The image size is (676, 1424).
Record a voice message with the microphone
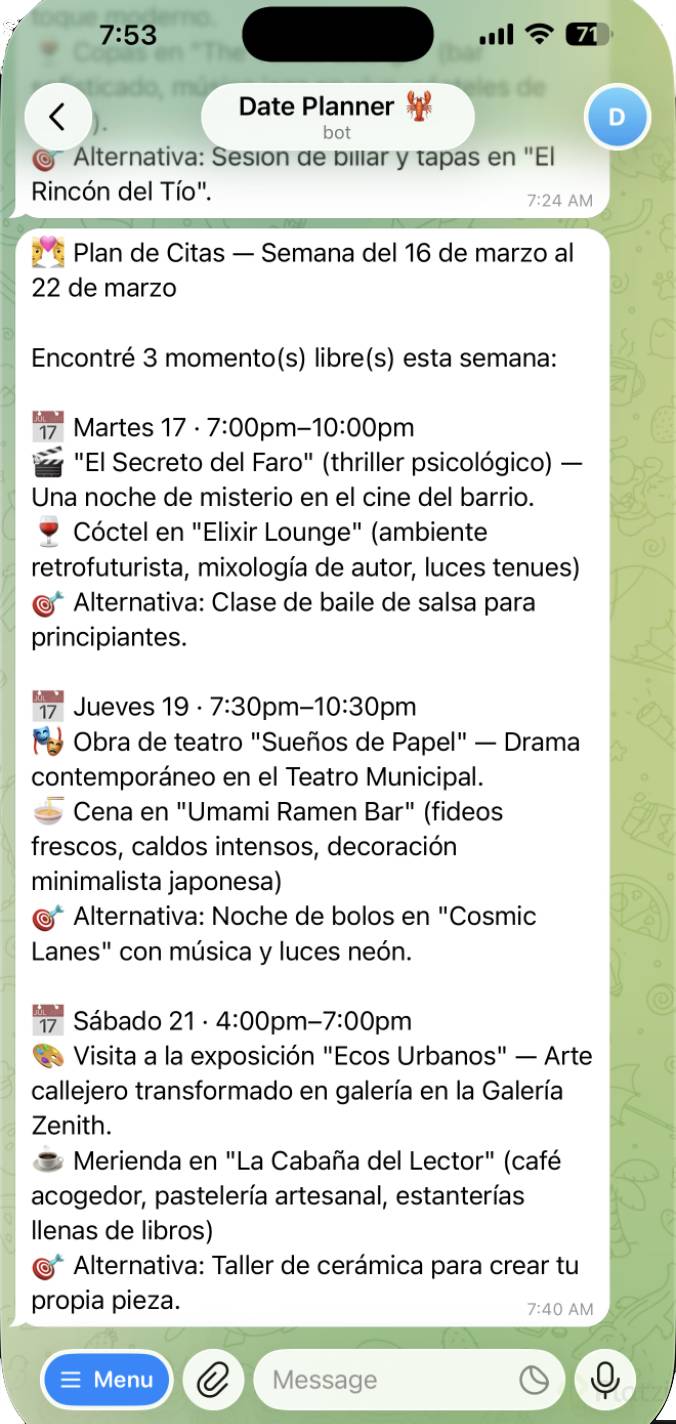(x=605, y=1381)
